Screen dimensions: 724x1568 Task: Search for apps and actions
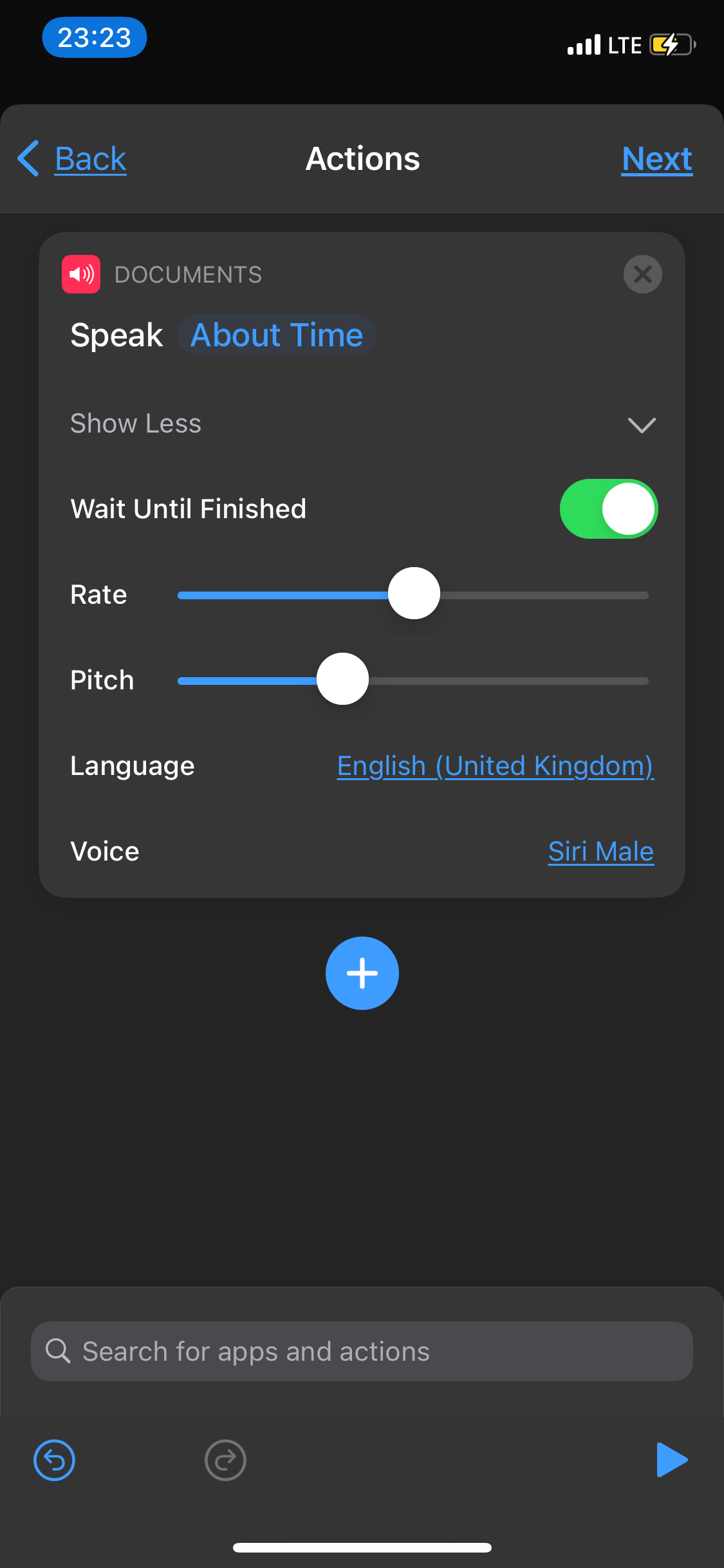pos(362,1351)
